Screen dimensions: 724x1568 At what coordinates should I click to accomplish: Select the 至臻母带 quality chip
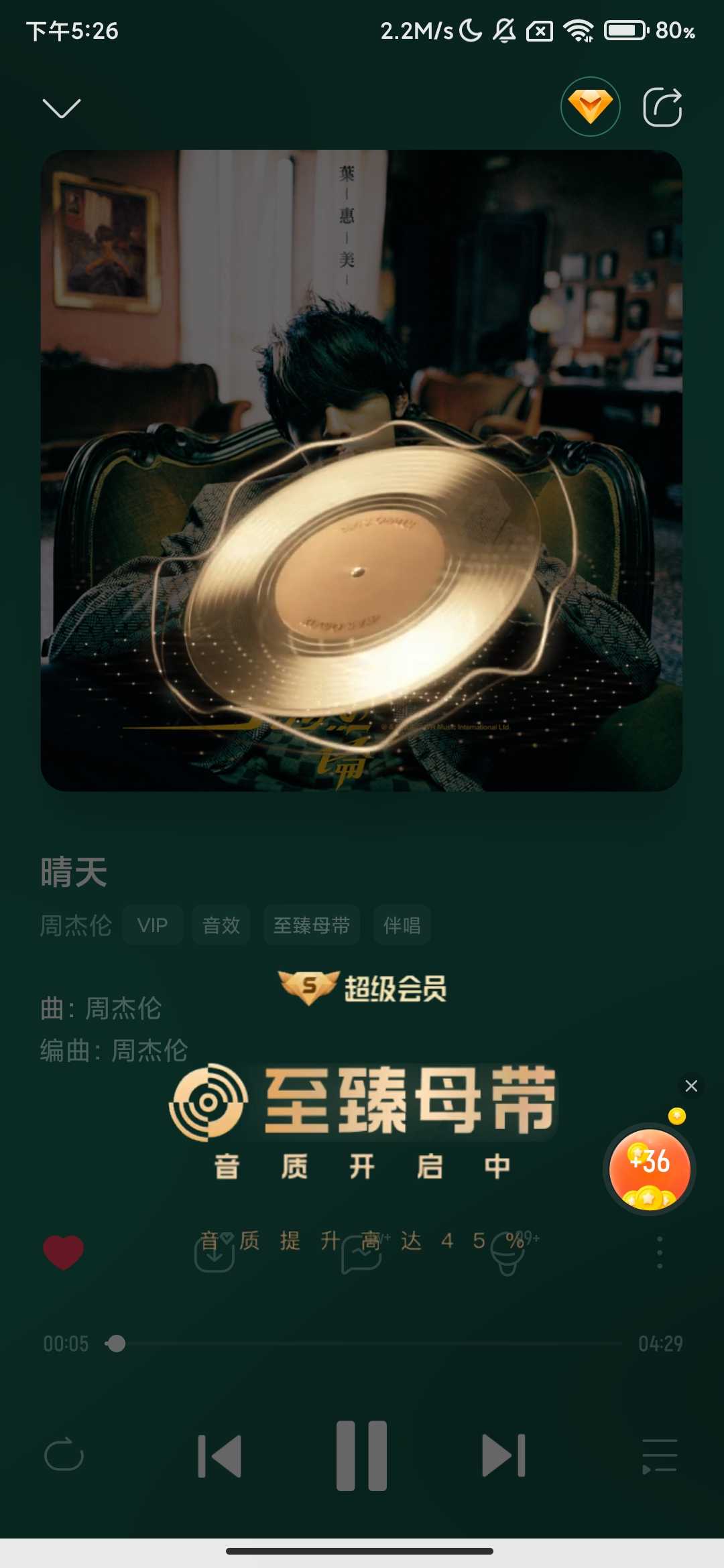(x=311, y=925)
